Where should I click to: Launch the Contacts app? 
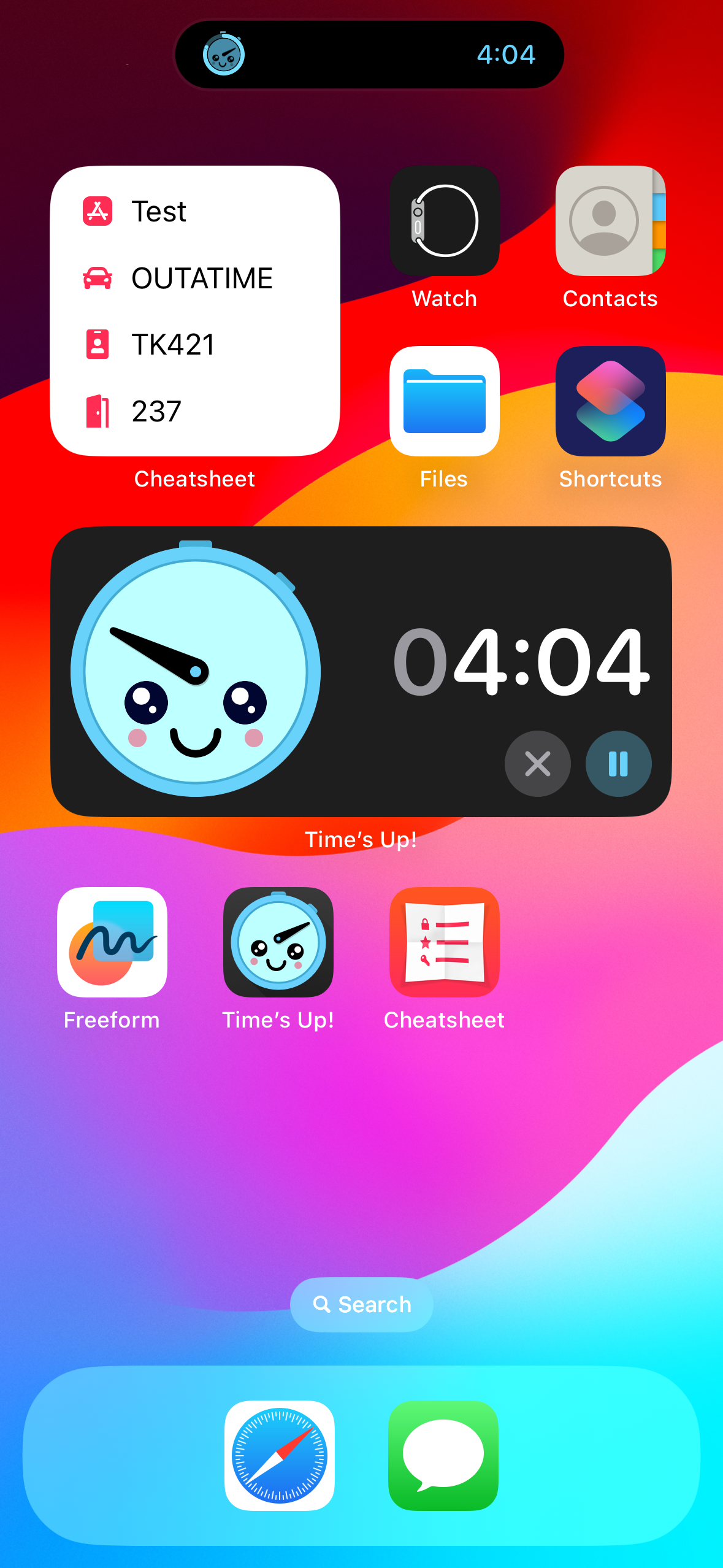coord(610,221)
